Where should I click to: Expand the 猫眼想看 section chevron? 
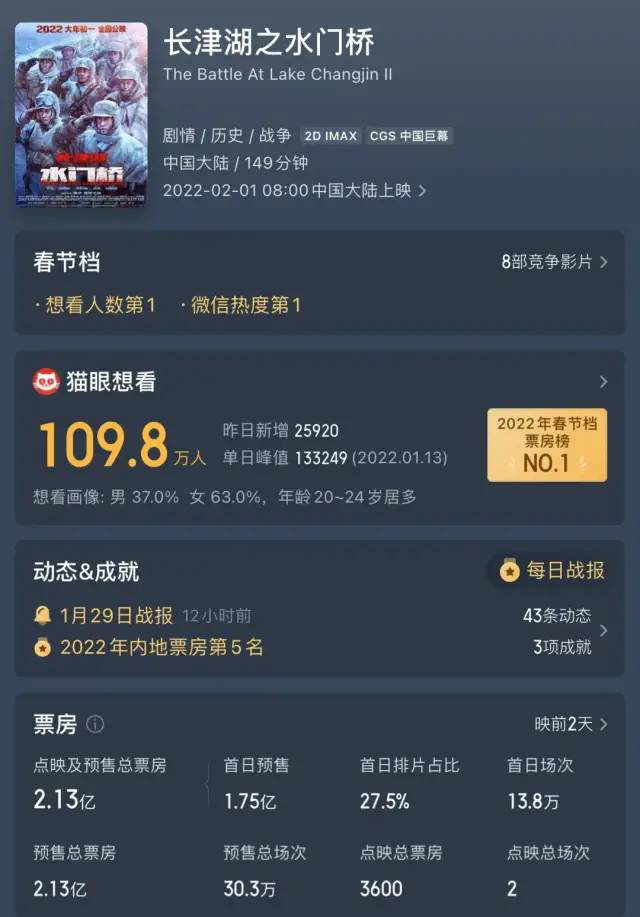click(x=603, y=382)
